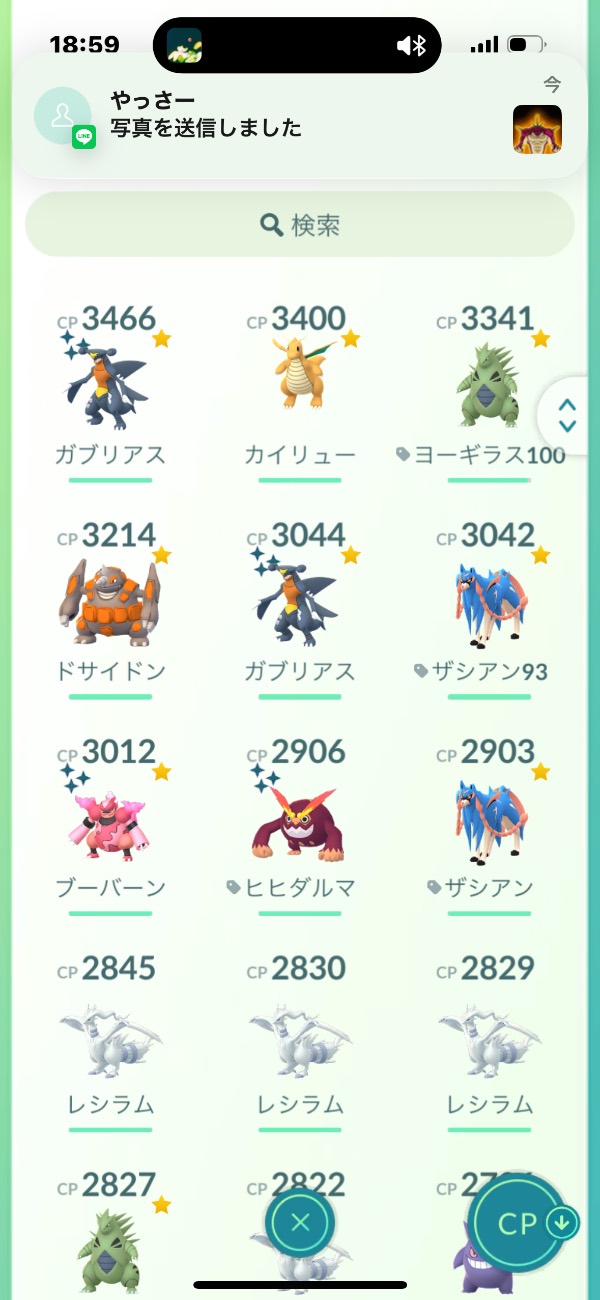Image resolution: width=600 pixels, height=1300 pixels.
Task: Open the LINE notification from やっさー
Action: click(x=300, y=116)
